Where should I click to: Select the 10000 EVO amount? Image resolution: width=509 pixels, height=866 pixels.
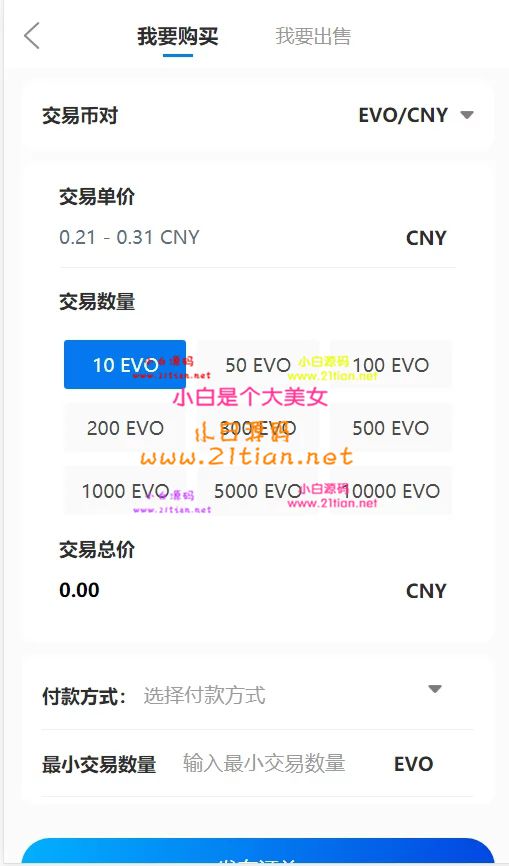(391, 491)
